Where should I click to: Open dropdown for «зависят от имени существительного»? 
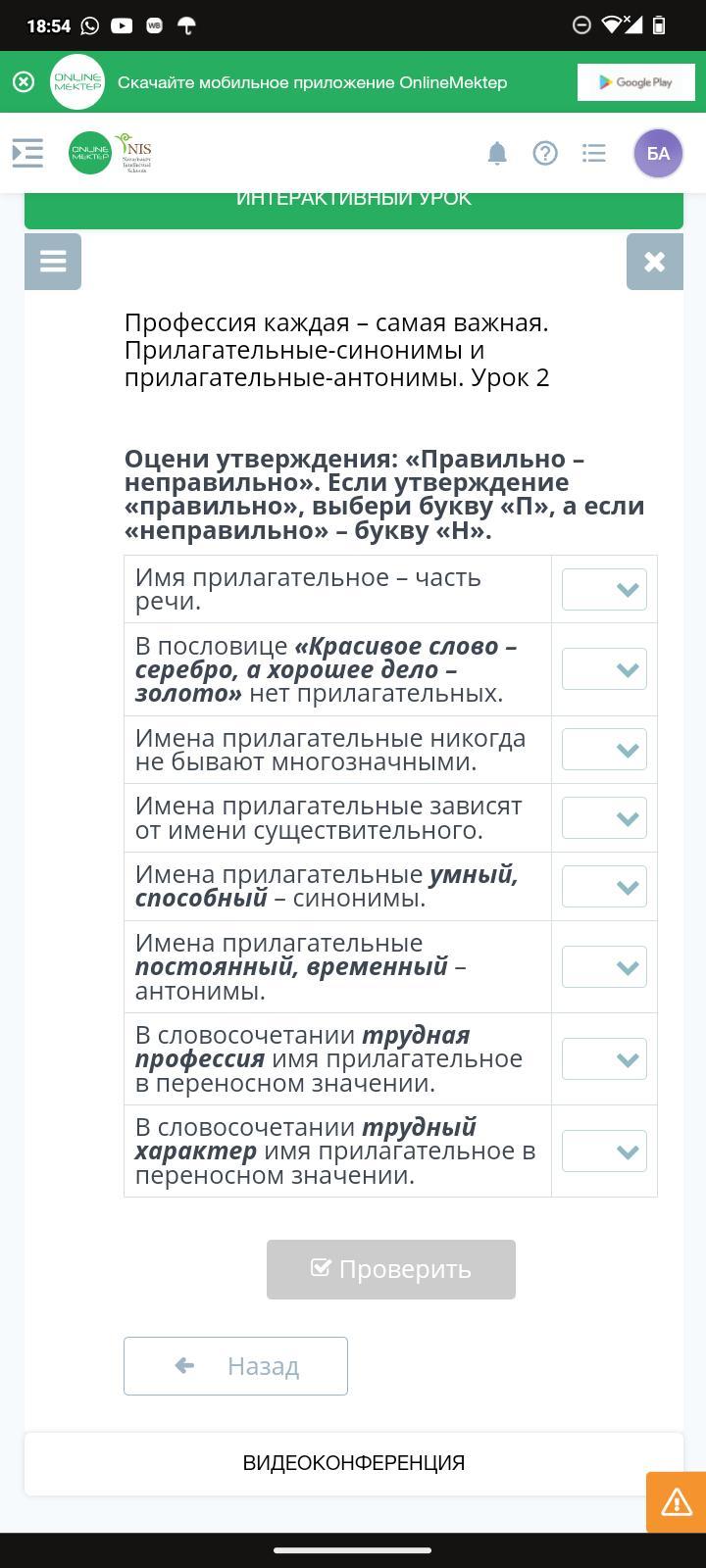click(x=604, y=818)
